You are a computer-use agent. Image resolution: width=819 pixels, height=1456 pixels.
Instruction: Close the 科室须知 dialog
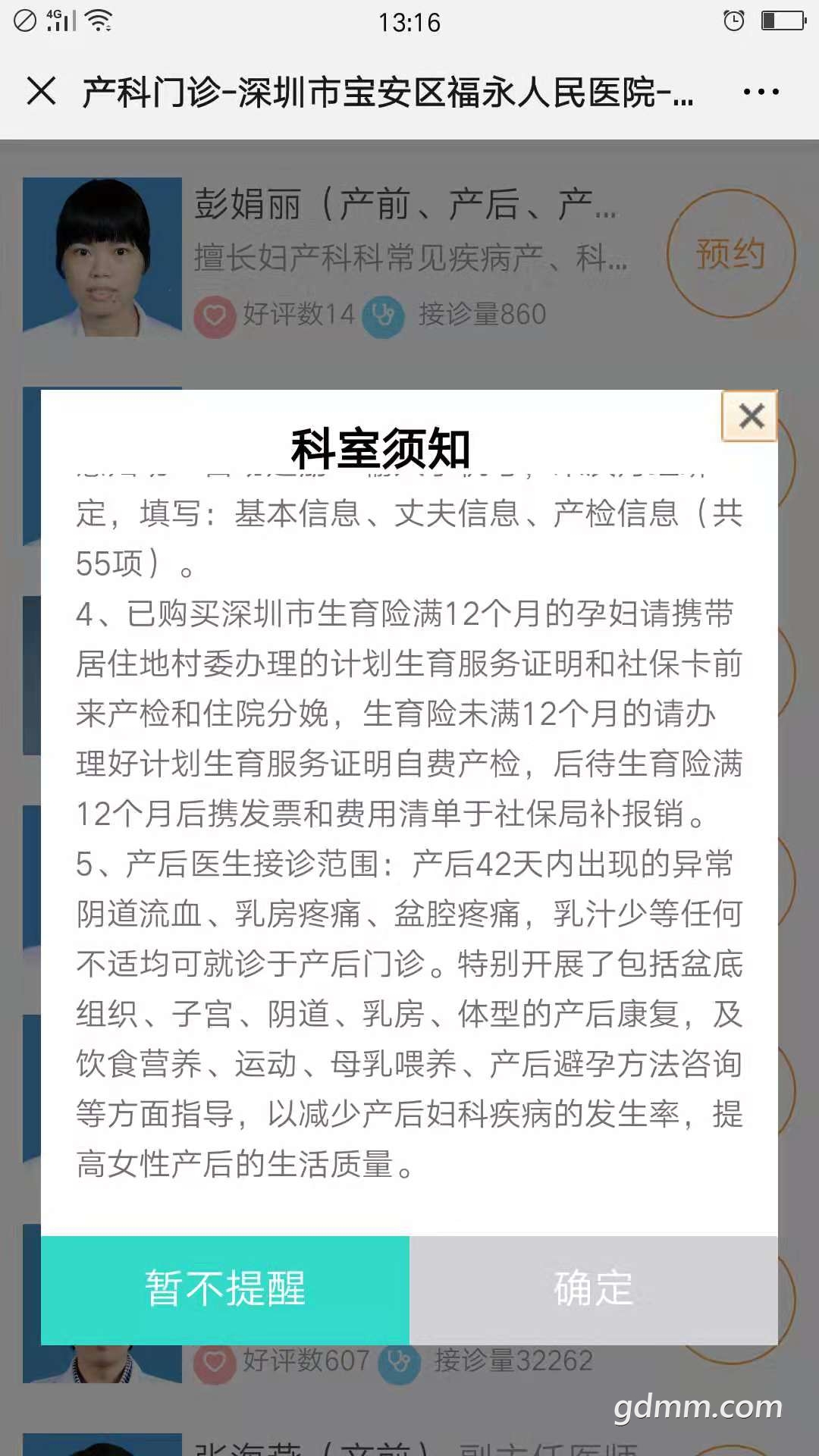[x=749, y=416]
